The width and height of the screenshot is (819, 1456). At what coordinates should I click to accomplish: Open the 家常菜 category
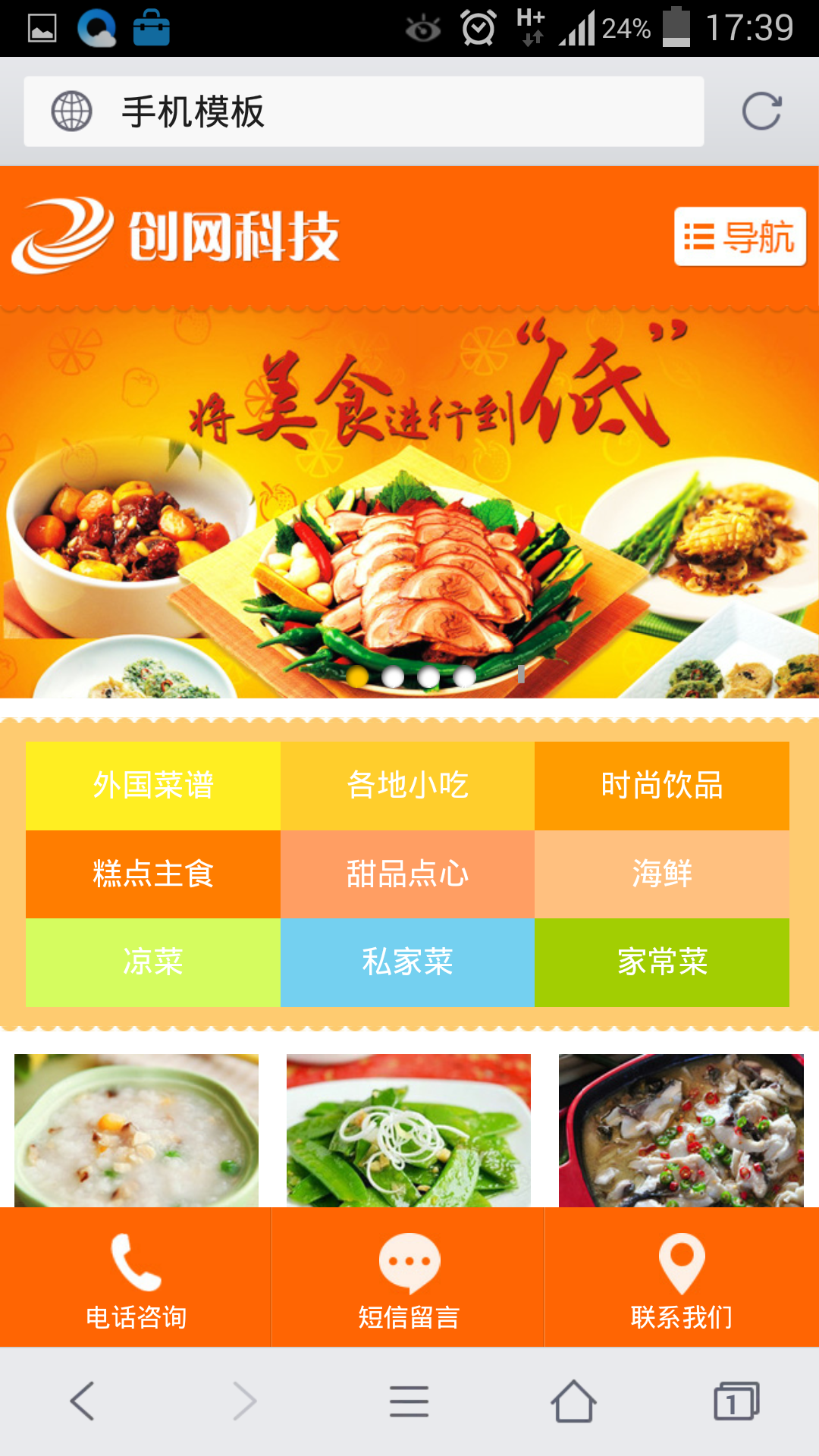[x=661, y=962]
